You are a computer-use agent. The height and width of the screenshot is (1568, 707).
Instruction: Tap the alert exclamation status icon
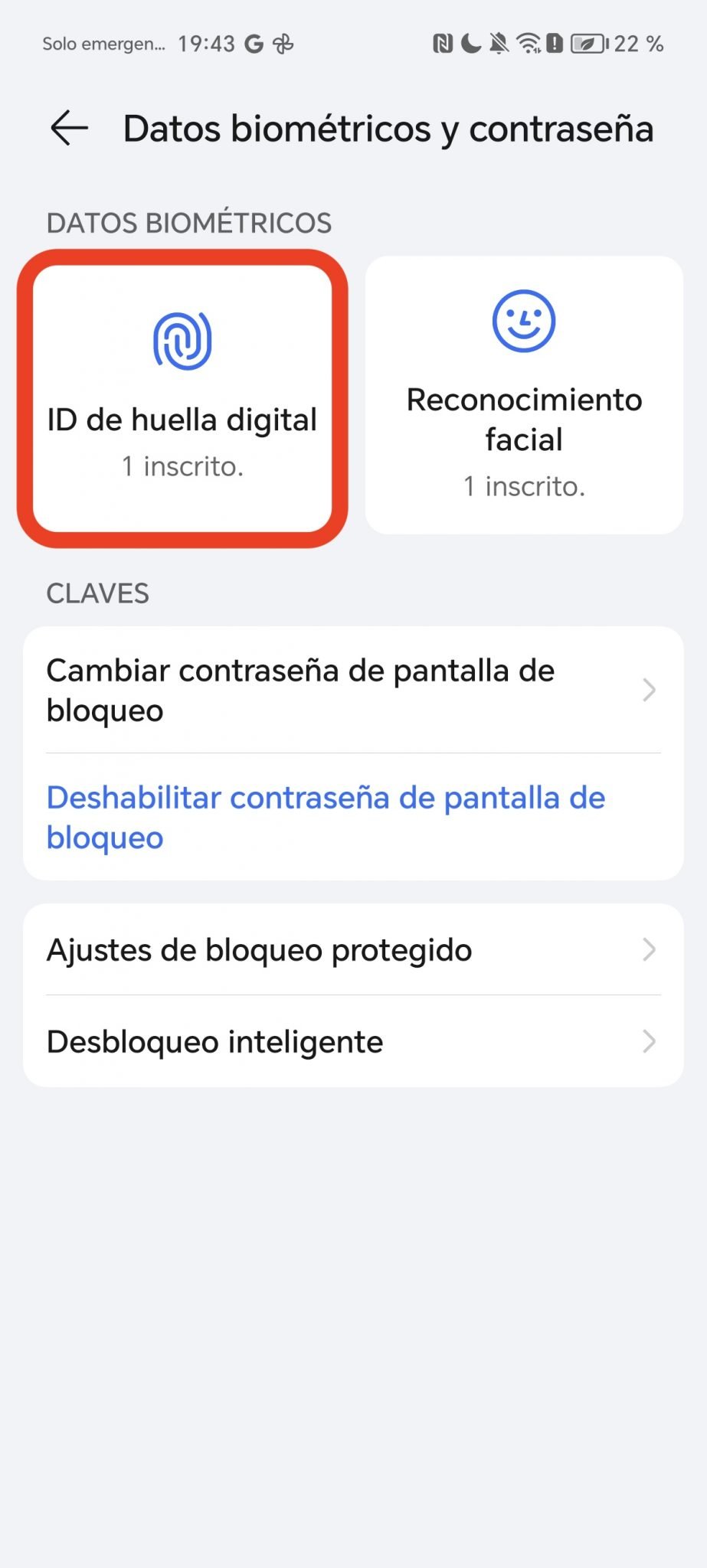[x=554, y=44]
